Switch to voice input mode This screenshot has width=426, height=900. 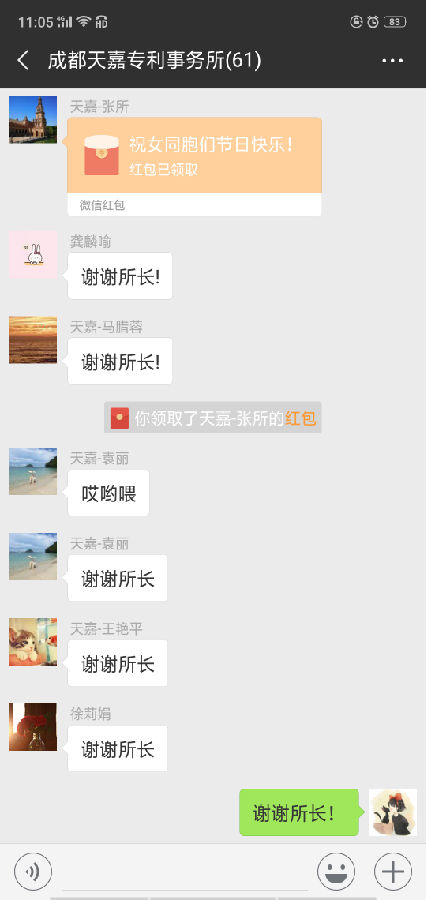[33, 872]
